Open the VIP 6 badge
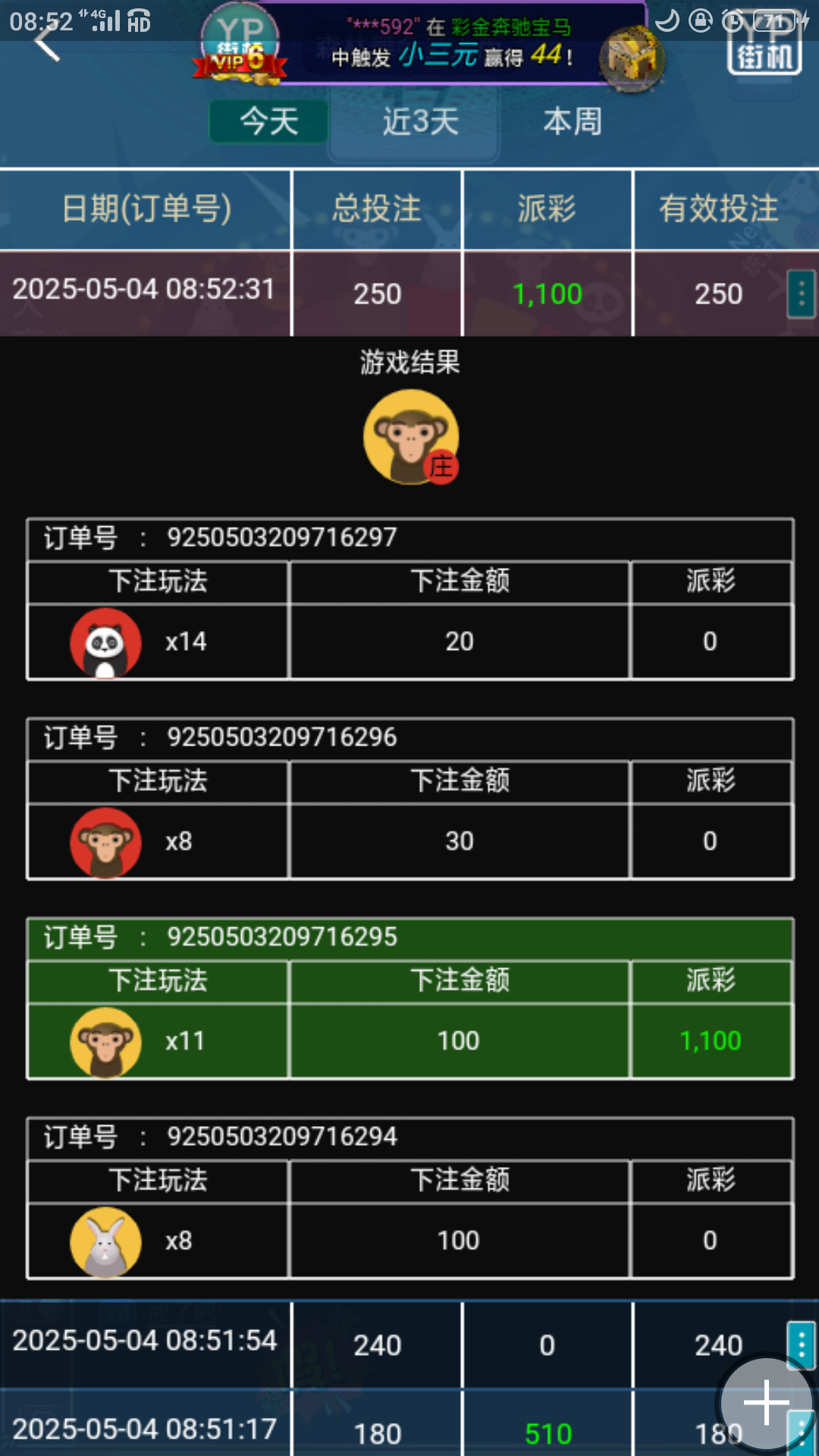Viewport: 819px width, 1456px height. (240, 45)
